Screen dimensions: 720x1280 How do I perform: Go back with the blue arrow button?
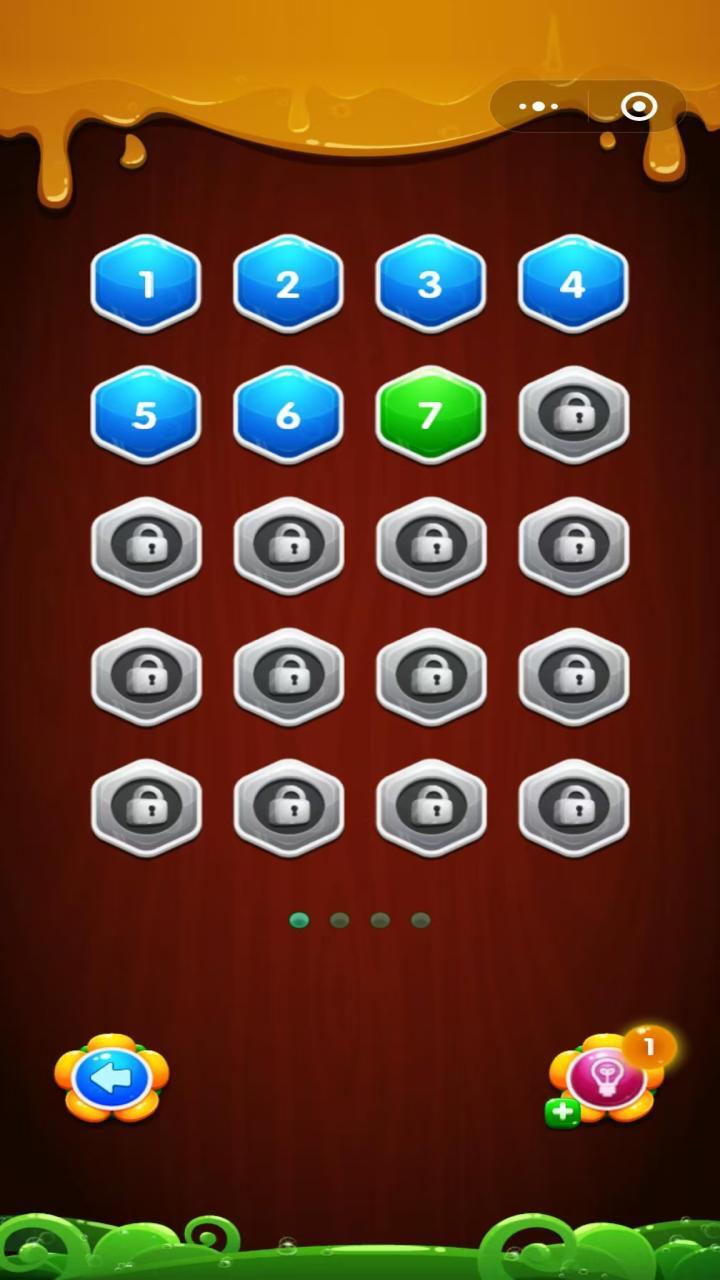click(x=111, y=1078)
